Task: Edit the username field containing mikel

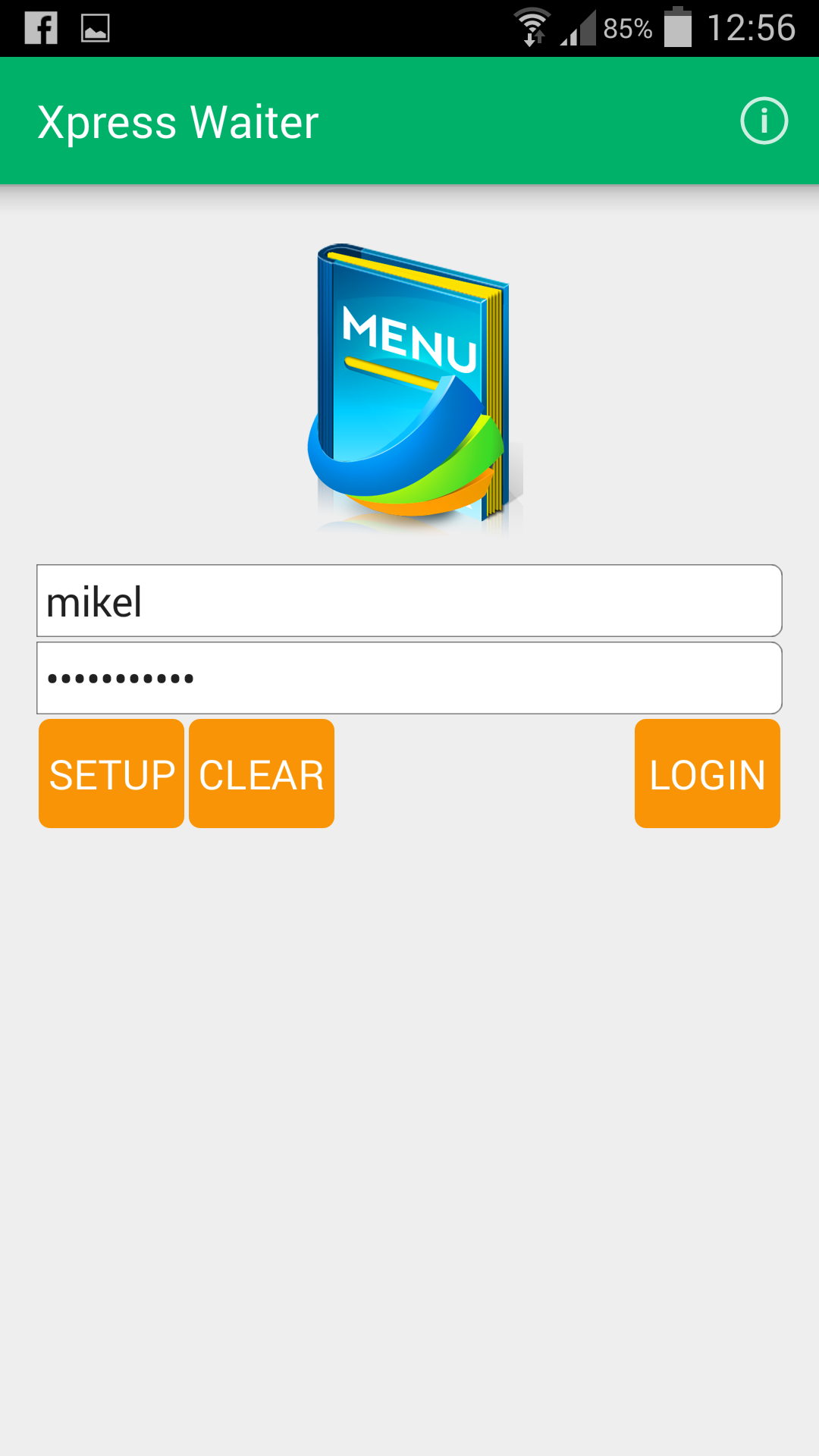Action: coord(409,601)
